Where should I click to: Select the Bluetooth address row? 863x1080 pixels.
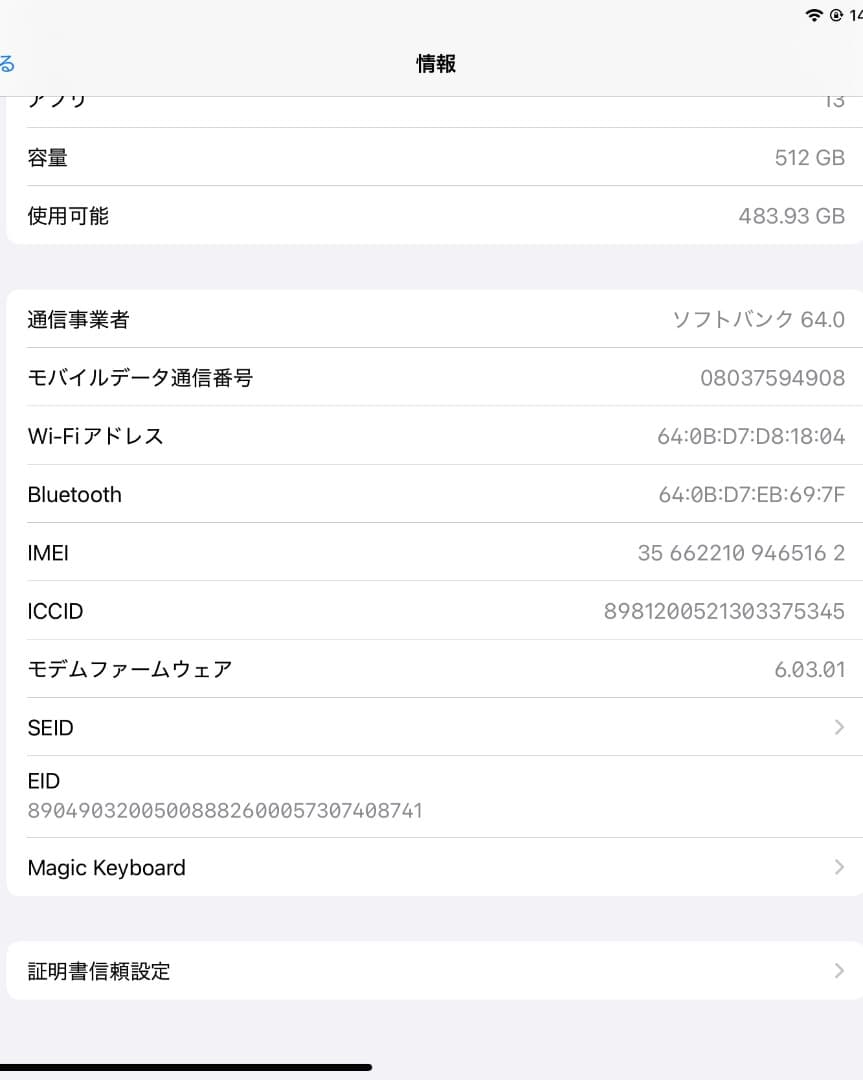click(x=430, y=494)
